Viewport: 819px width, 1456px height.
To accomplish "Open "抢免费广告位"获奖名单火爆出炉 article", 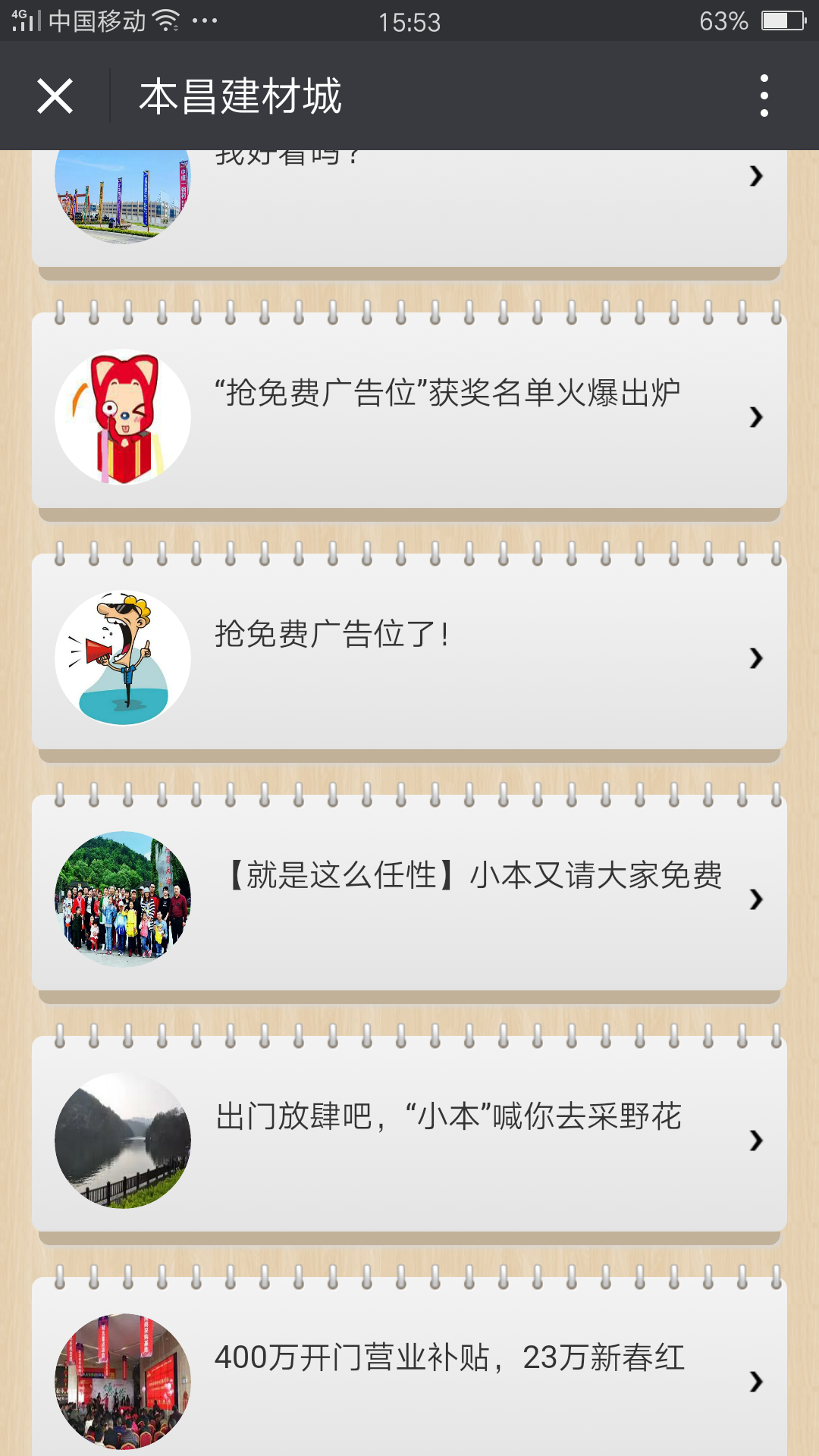I will [409, 410].
